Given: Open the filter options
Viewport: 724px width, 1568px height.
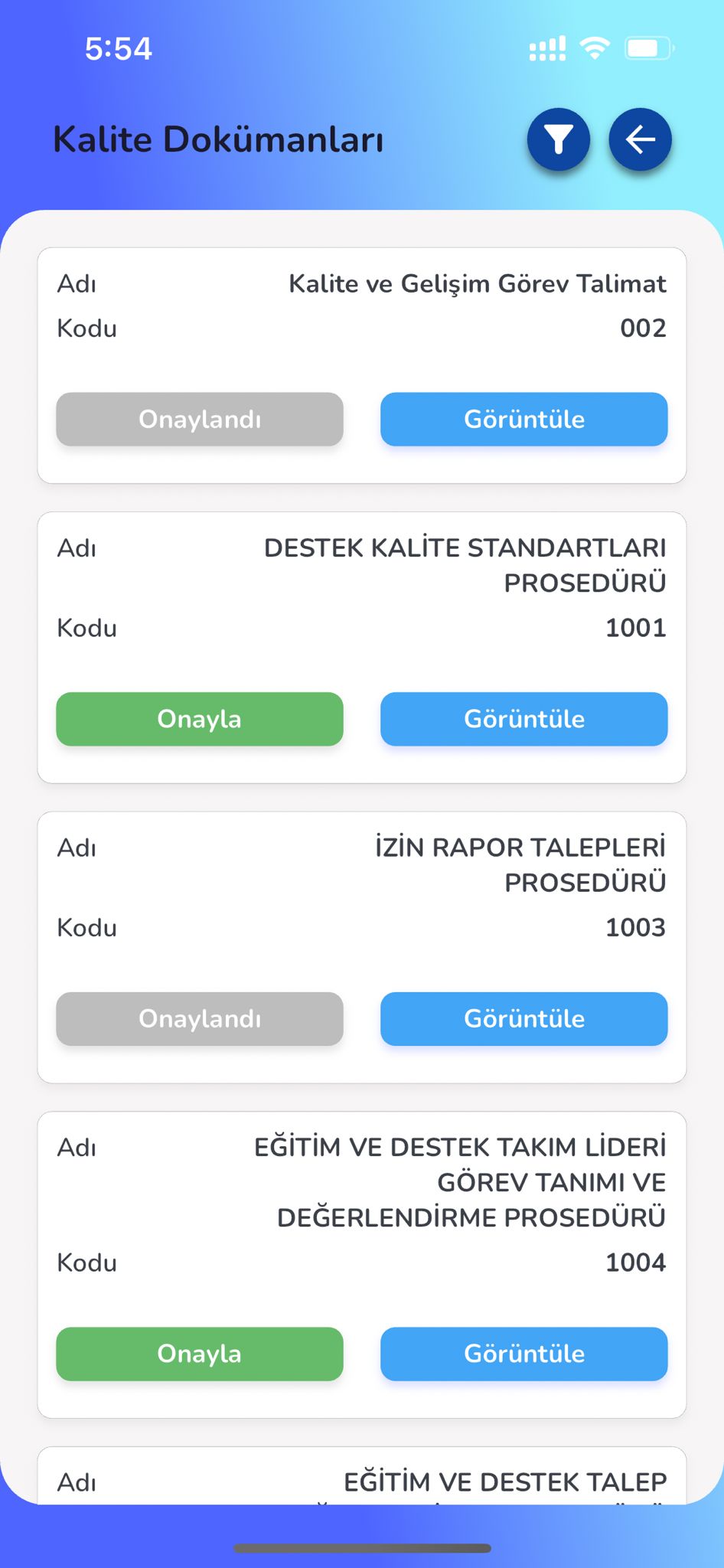Looking at the screenshot, I should click(x=559, y=139).
